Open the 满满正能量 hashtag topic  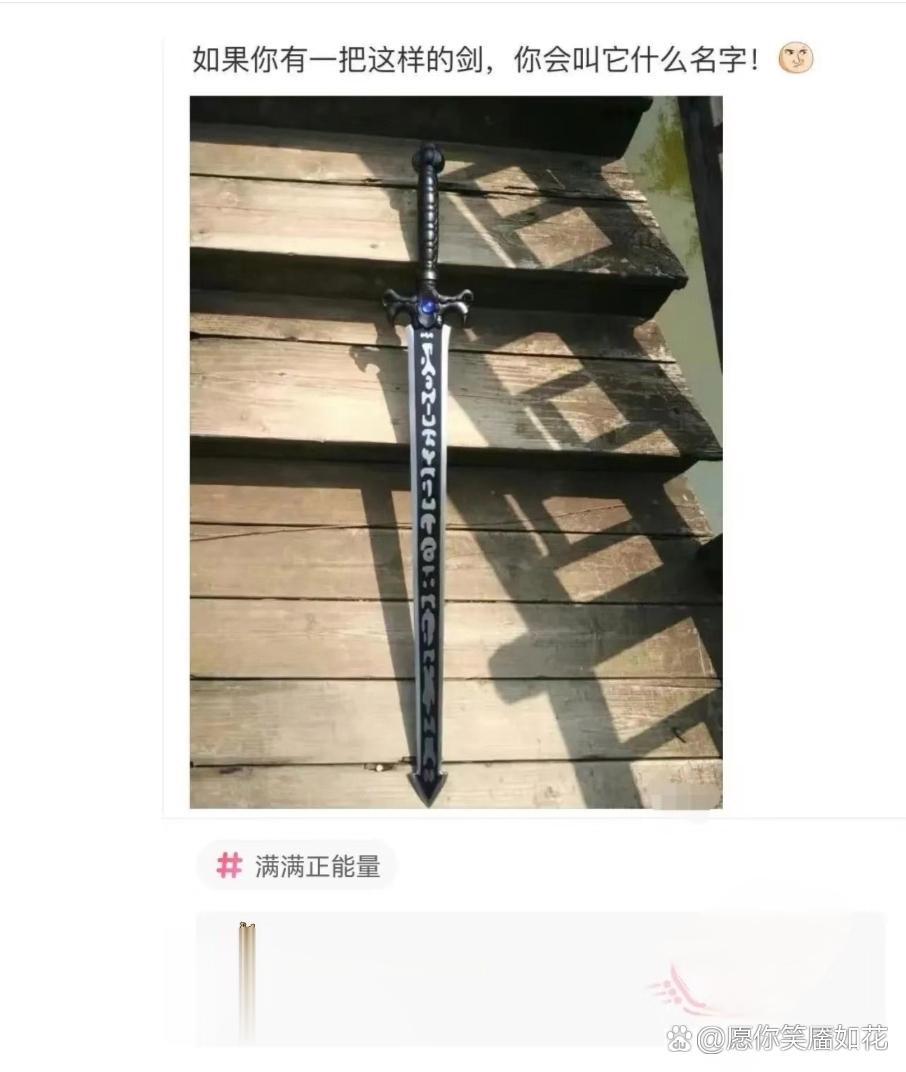pos(298,866)
